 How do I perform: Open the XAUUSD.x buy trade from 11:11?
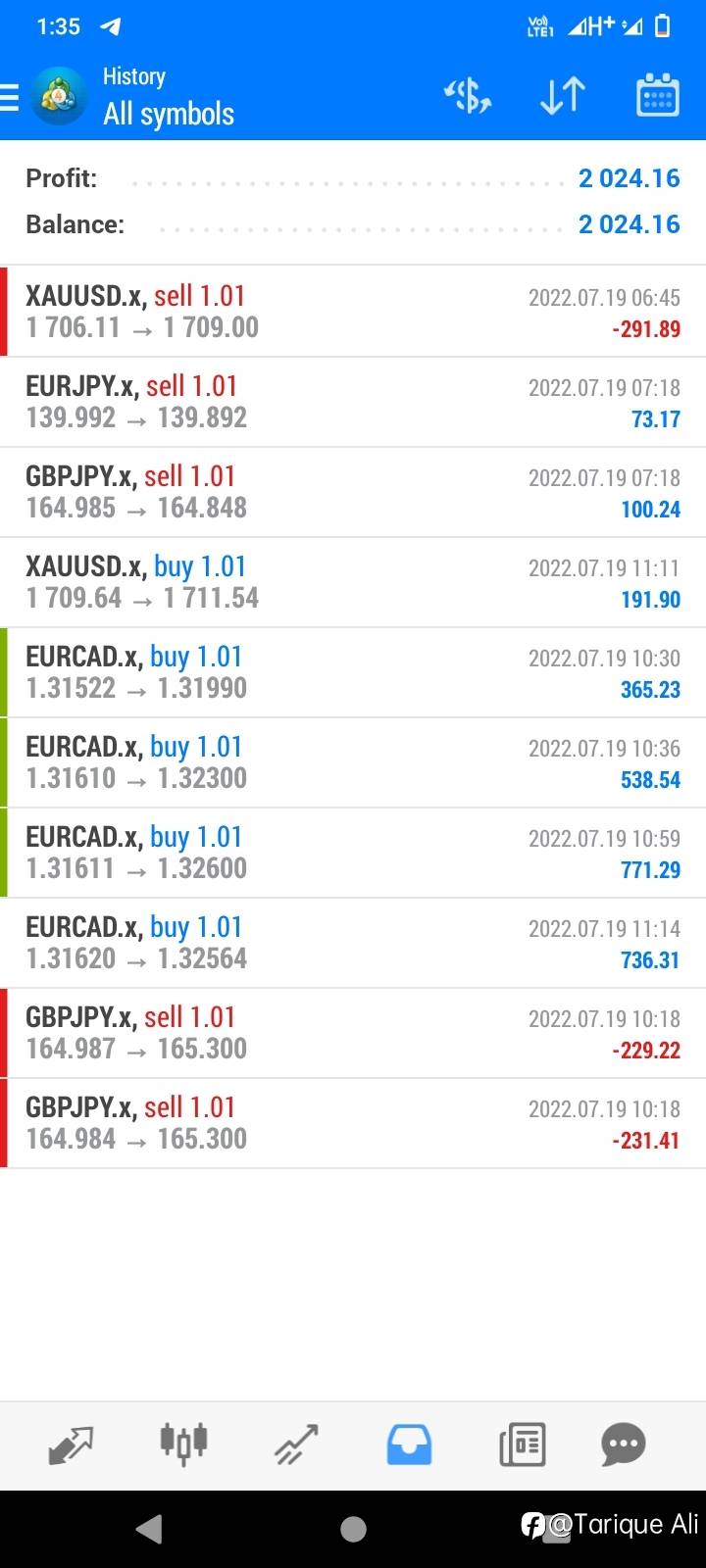point(353,582)
